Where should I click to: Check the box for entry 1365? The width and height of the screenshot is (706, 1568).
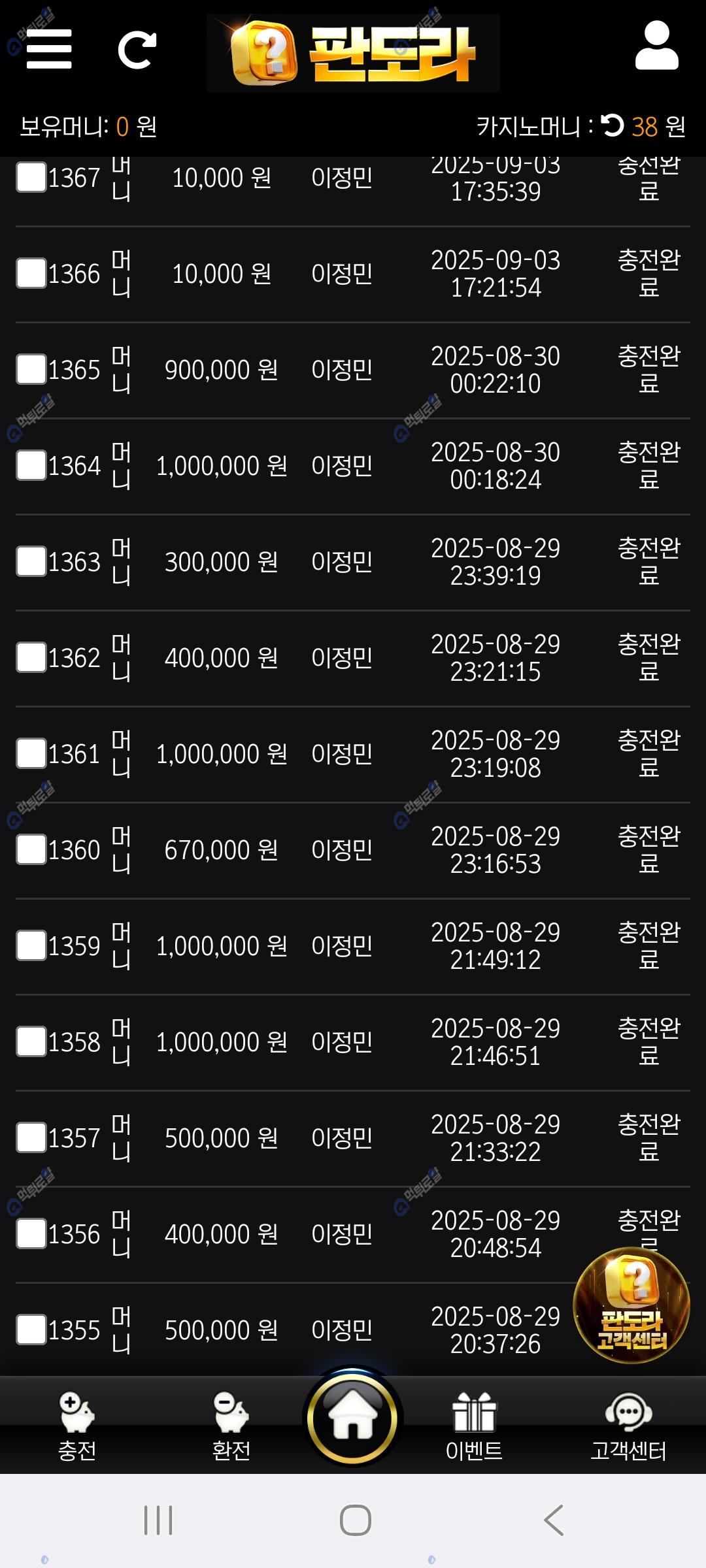pyautogui.click(x=31, y=369)
